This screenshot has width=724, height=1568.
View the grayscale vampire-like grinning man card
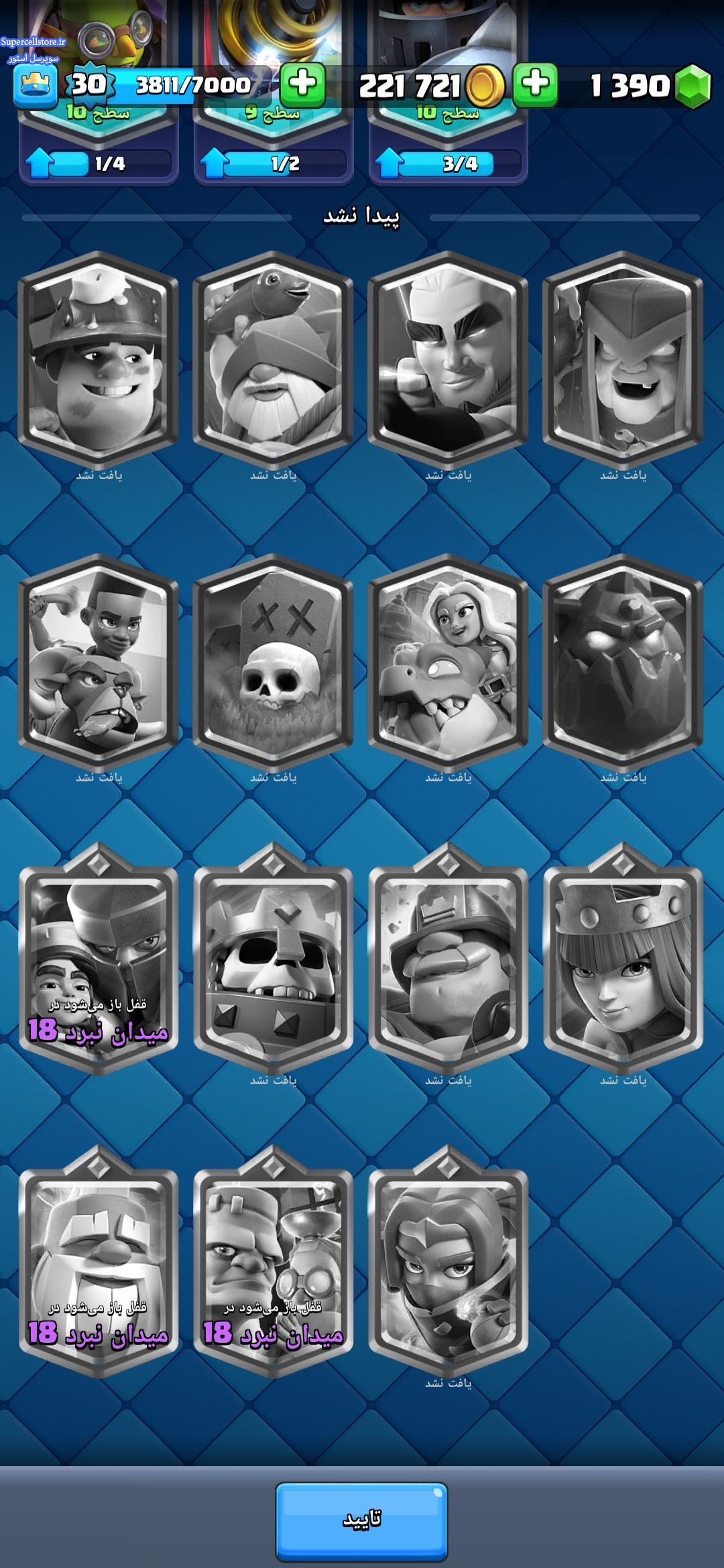(448, 356)
